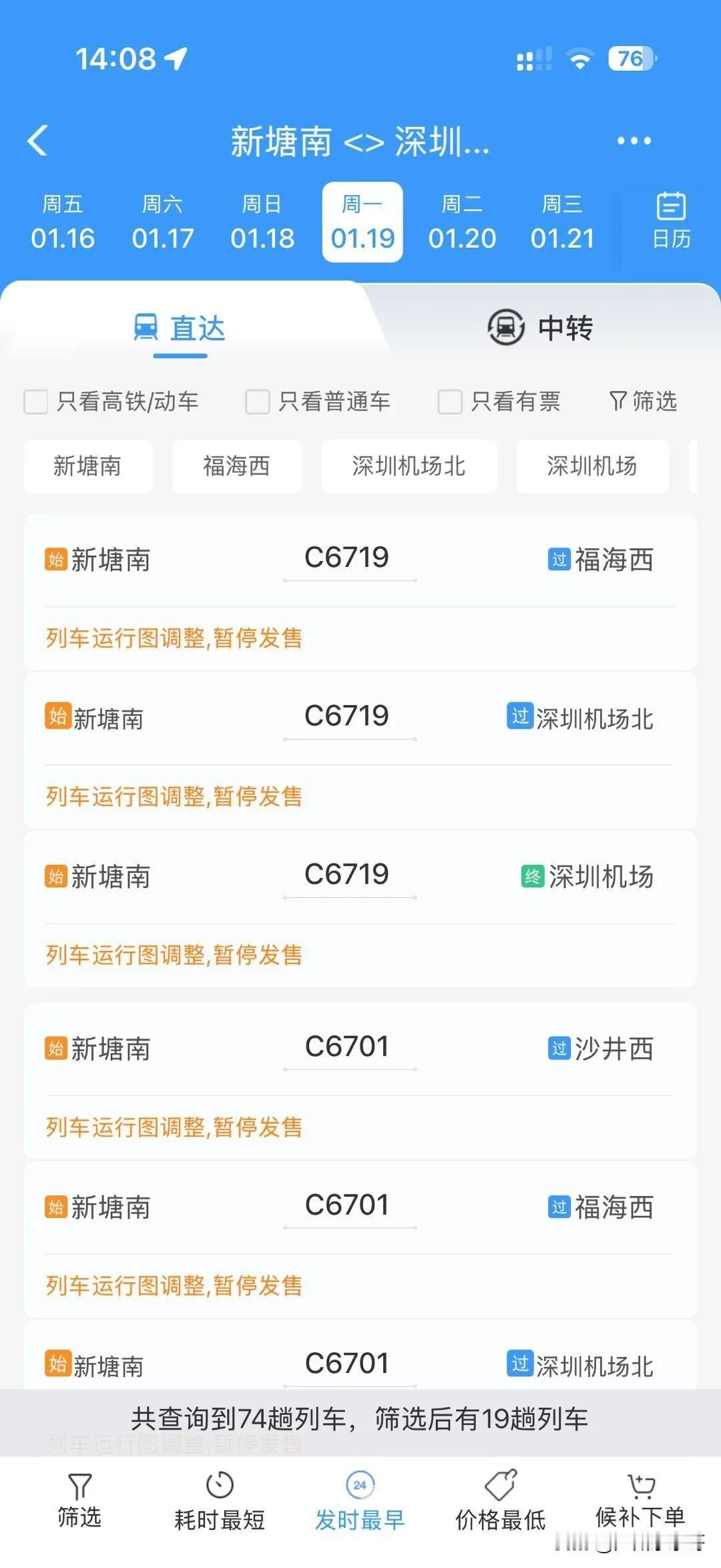Open 筛选 in the bottom bar

tap(79, 1501)
